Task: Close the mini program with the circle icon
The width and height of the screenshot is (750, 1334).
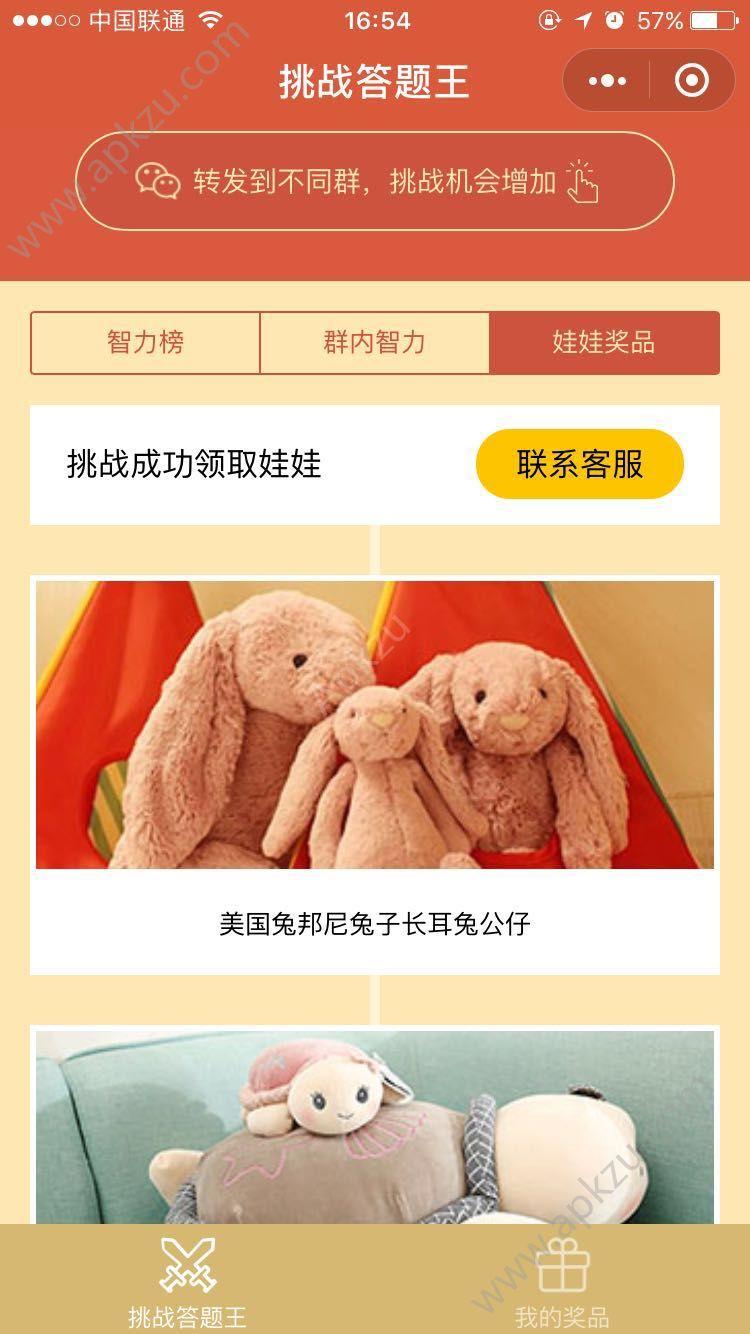Action: [x=692, y=80]
